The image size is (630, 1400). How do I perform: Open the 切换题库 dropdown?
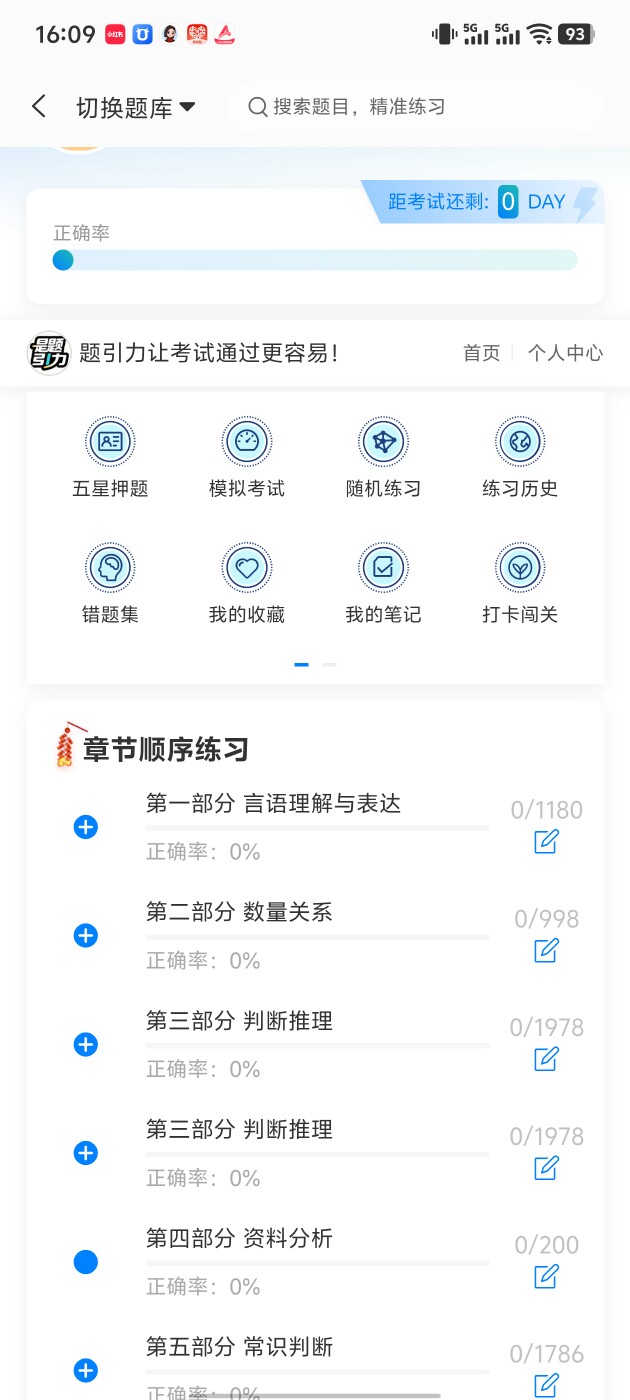click(135, 108)
